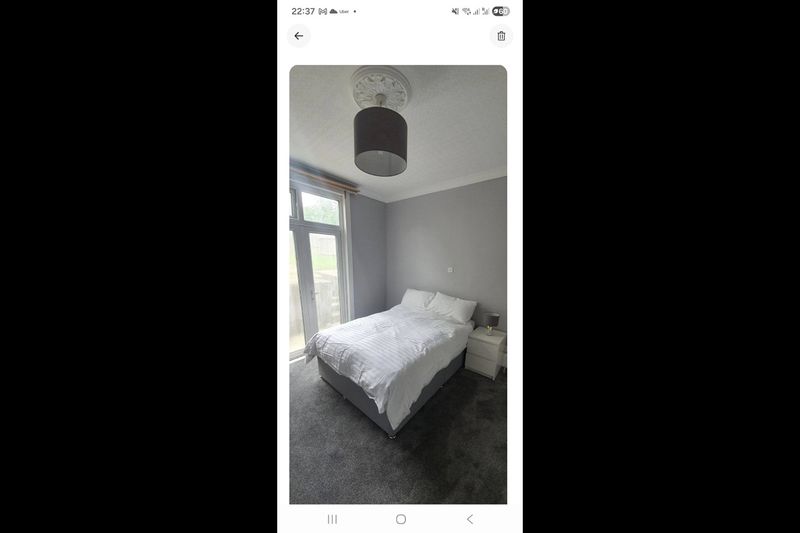This screenshot has width=800, height=533.
Task: Tap the system back button
Action: click(470, 519)
